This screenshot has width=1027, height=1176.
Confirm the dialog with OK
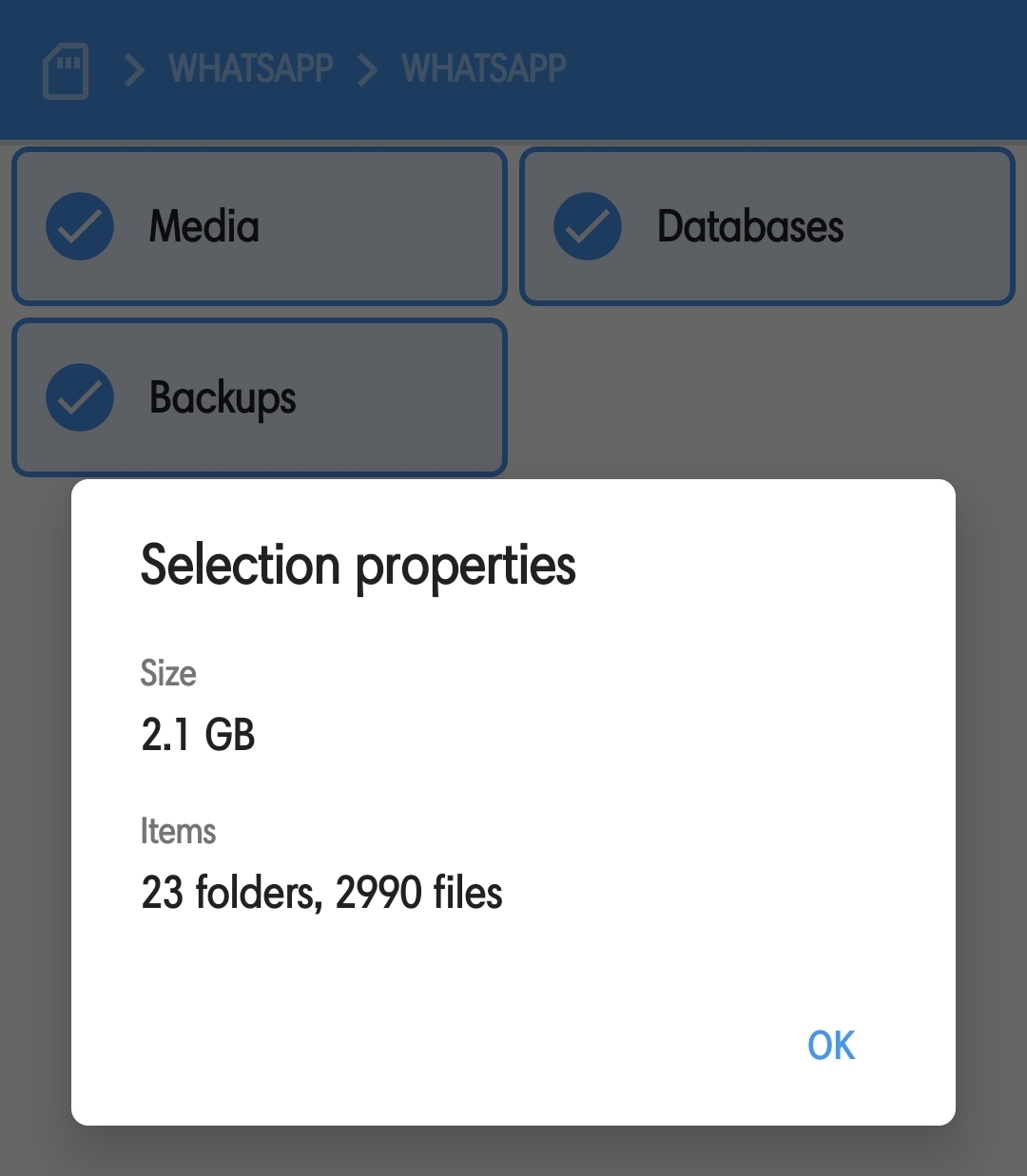[831, 1045]
